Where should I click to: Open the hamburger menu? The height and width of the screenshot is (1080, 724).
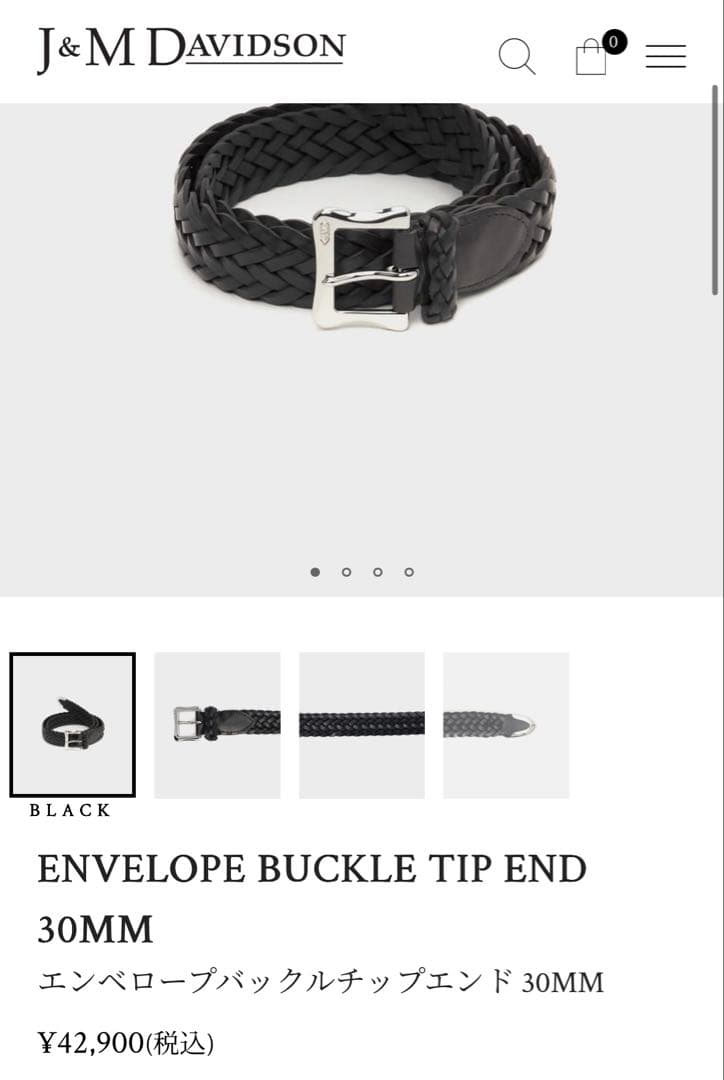665,57
